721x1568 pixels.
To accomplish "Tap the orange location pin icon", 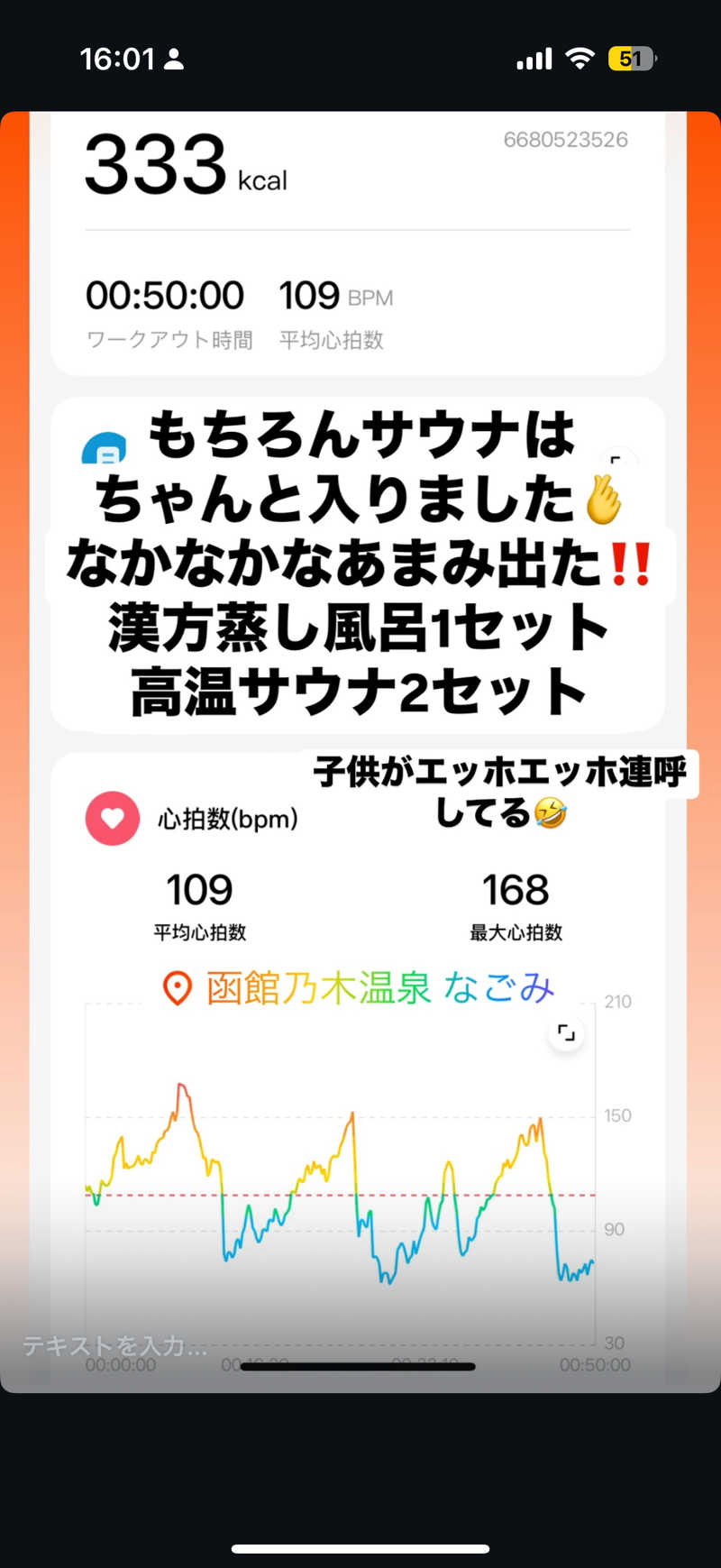I will (177, 988).
